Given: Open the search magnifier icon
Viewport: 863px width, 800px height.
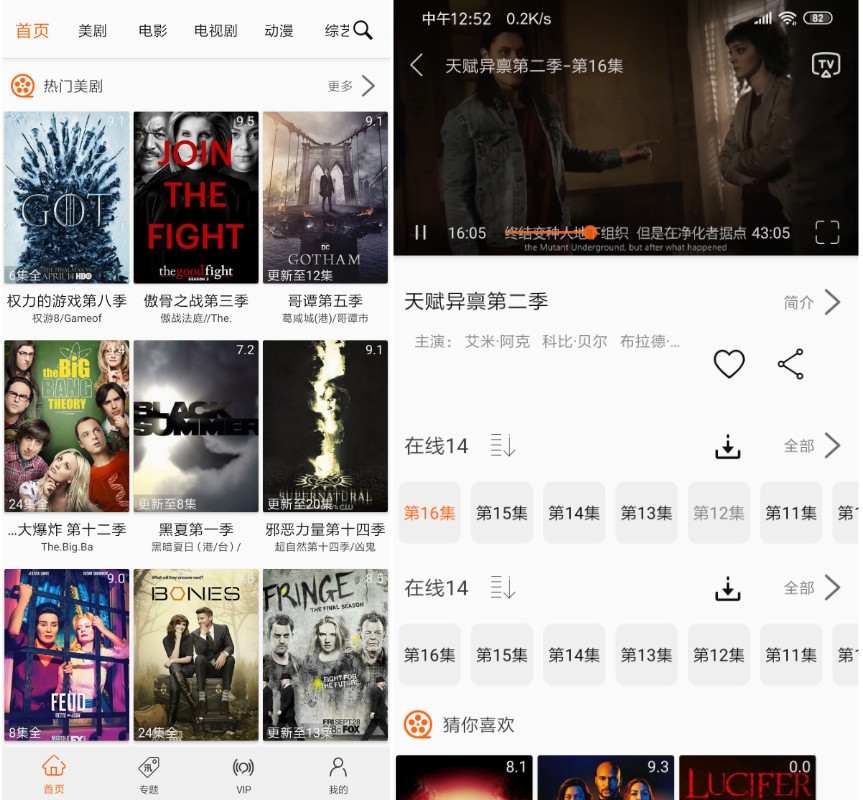Looking at the screenshot, I should point(363,30).
